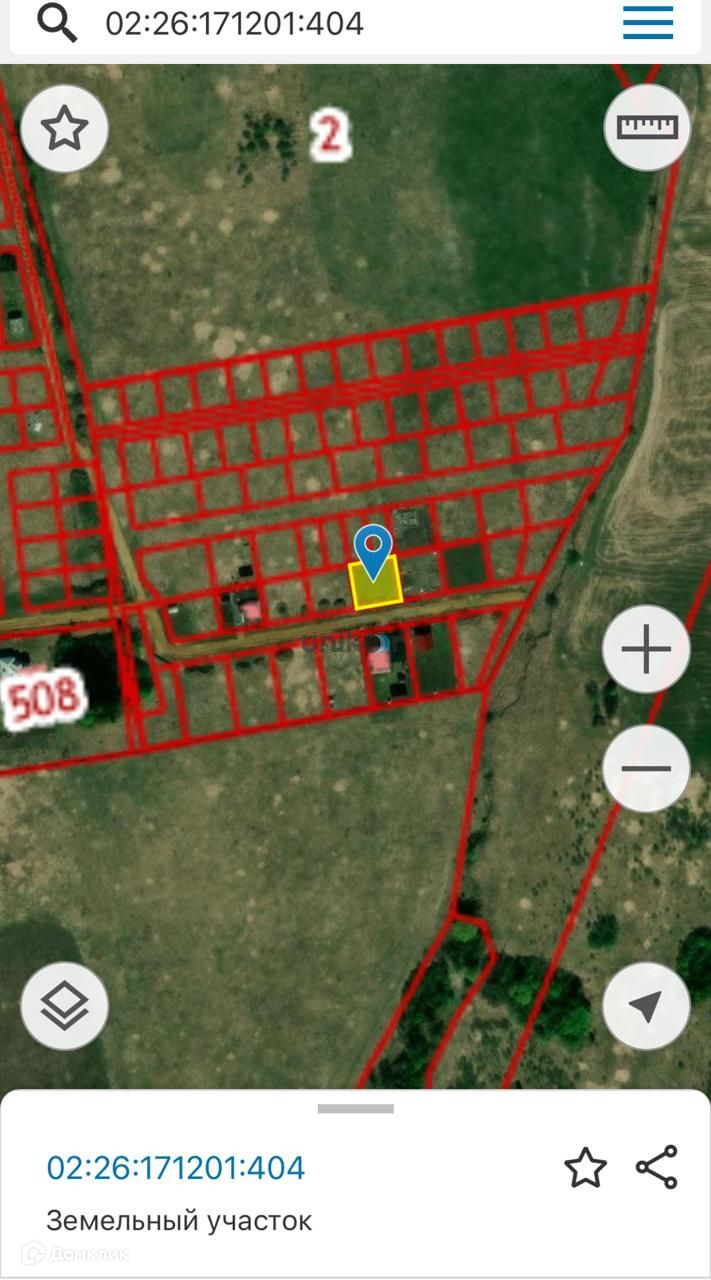
Task: Open the map layers selector
Action: [x=65, y=1006]
